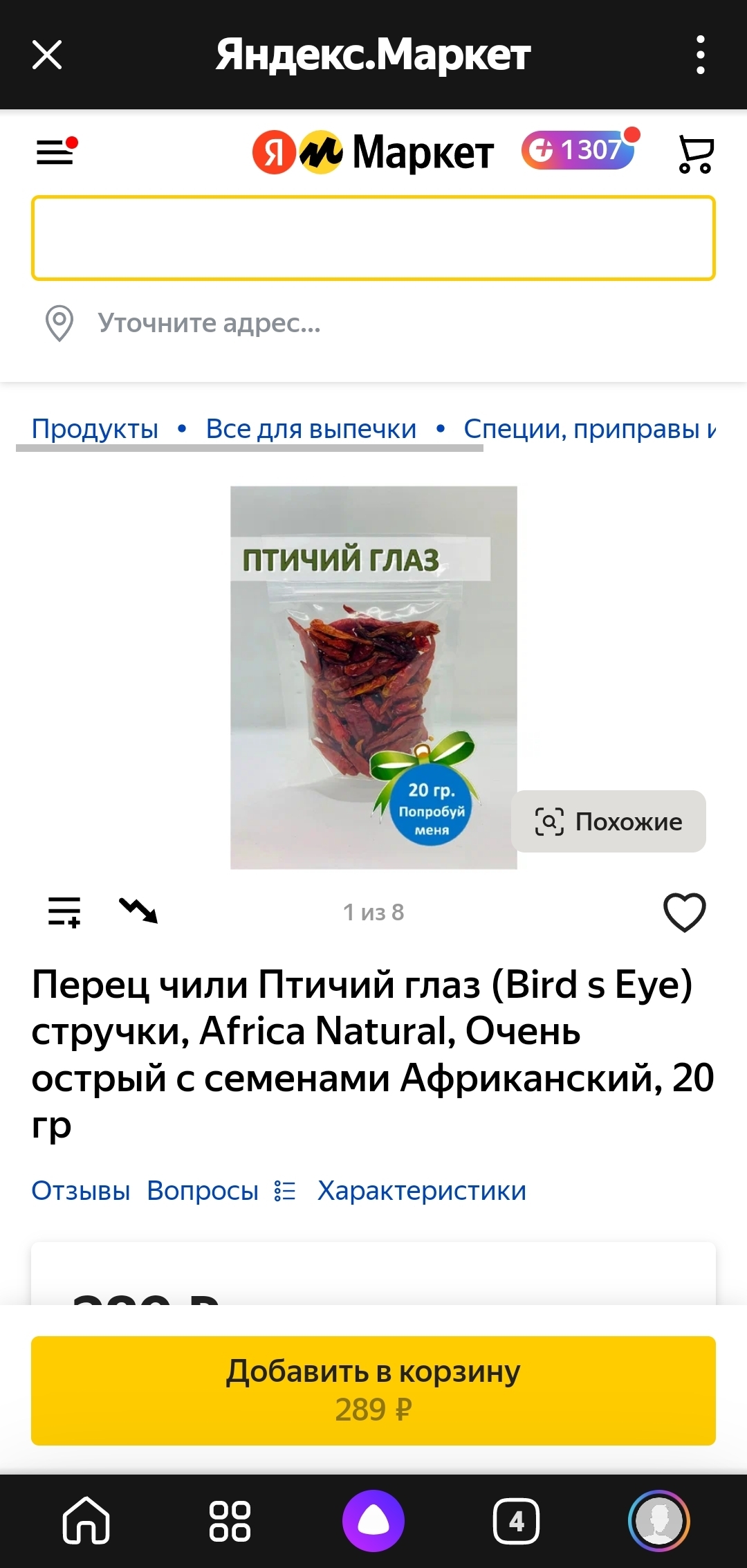This screenshot has width=747, height=1568.
Task: Focus the yellow search field
Action: pos(373,238)
